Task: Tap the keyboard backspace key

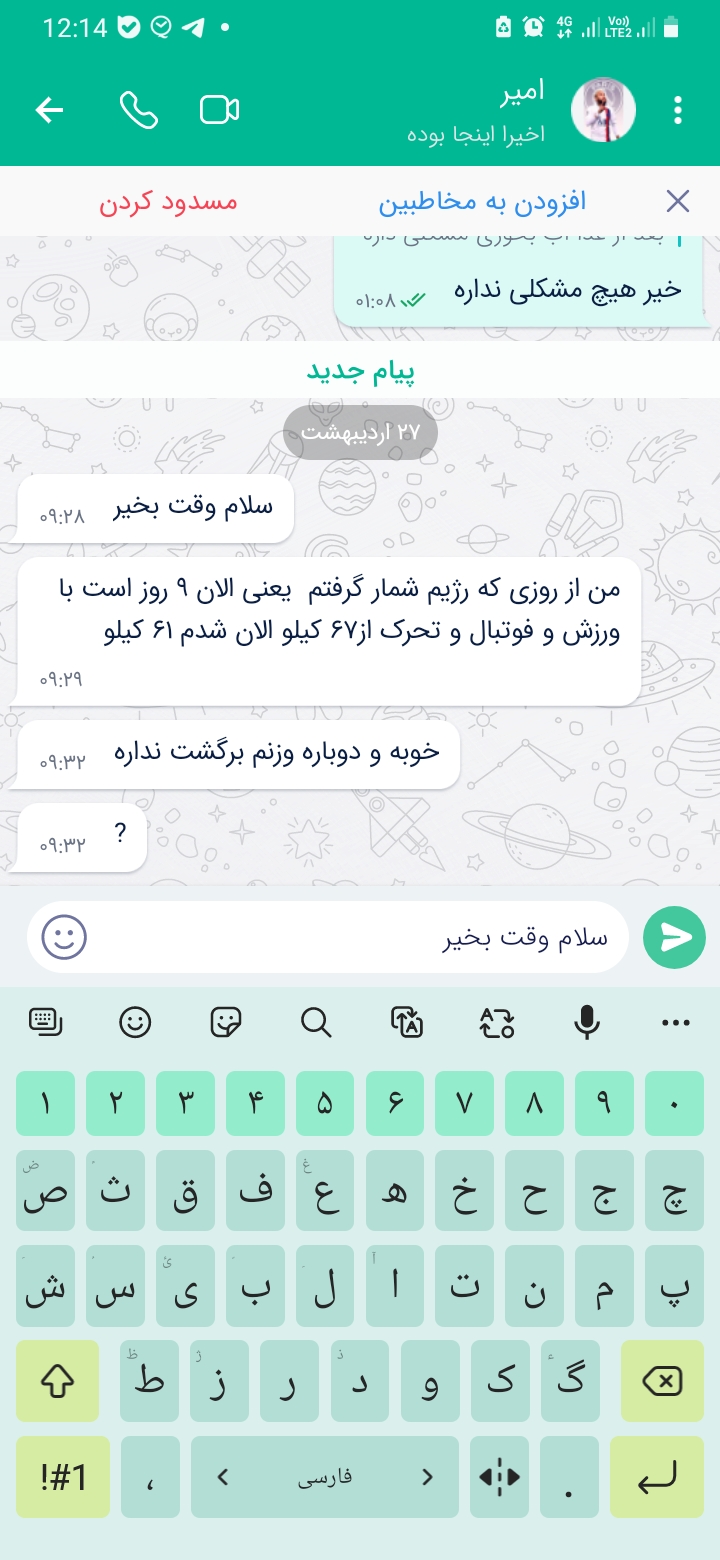Action: pos(662,1381)
